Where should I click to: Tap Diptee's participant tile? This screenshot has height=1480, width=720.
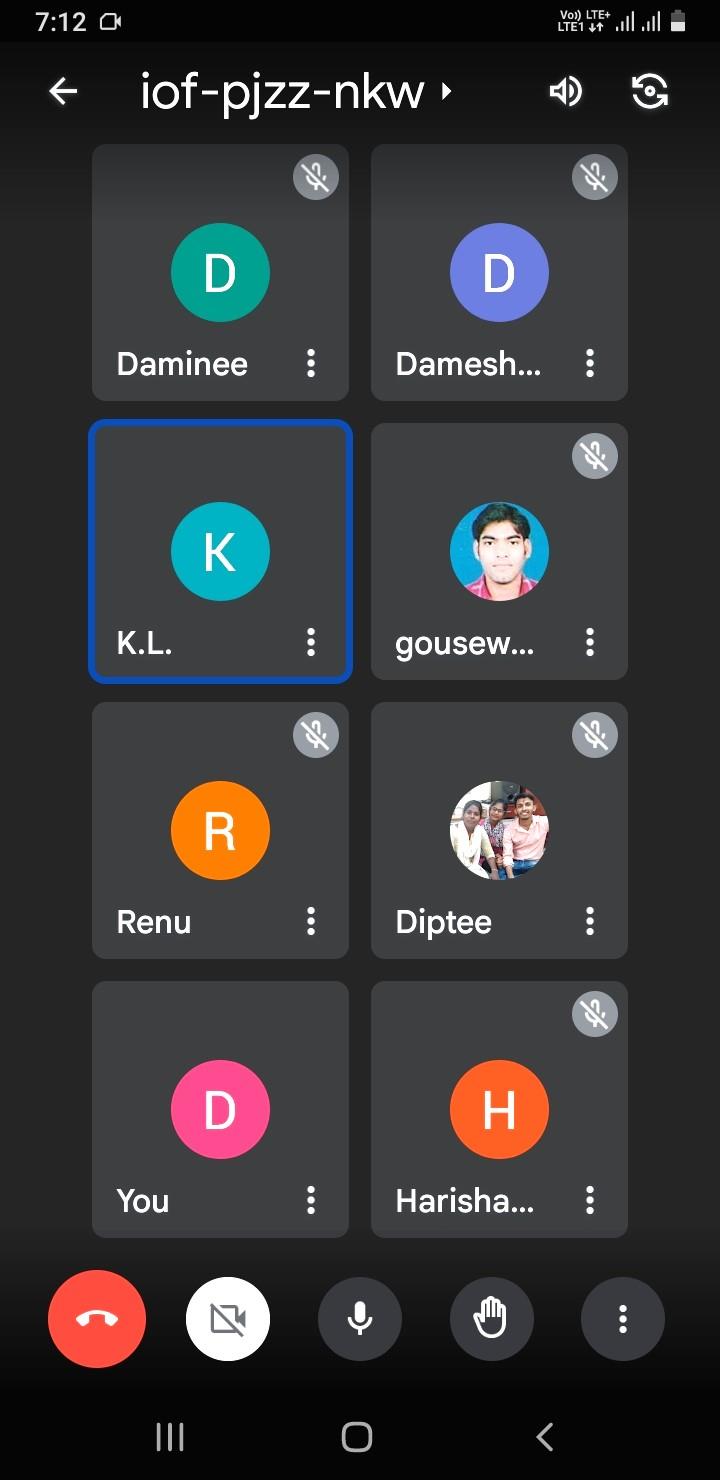pyautogui.click(x=499, y=830)
